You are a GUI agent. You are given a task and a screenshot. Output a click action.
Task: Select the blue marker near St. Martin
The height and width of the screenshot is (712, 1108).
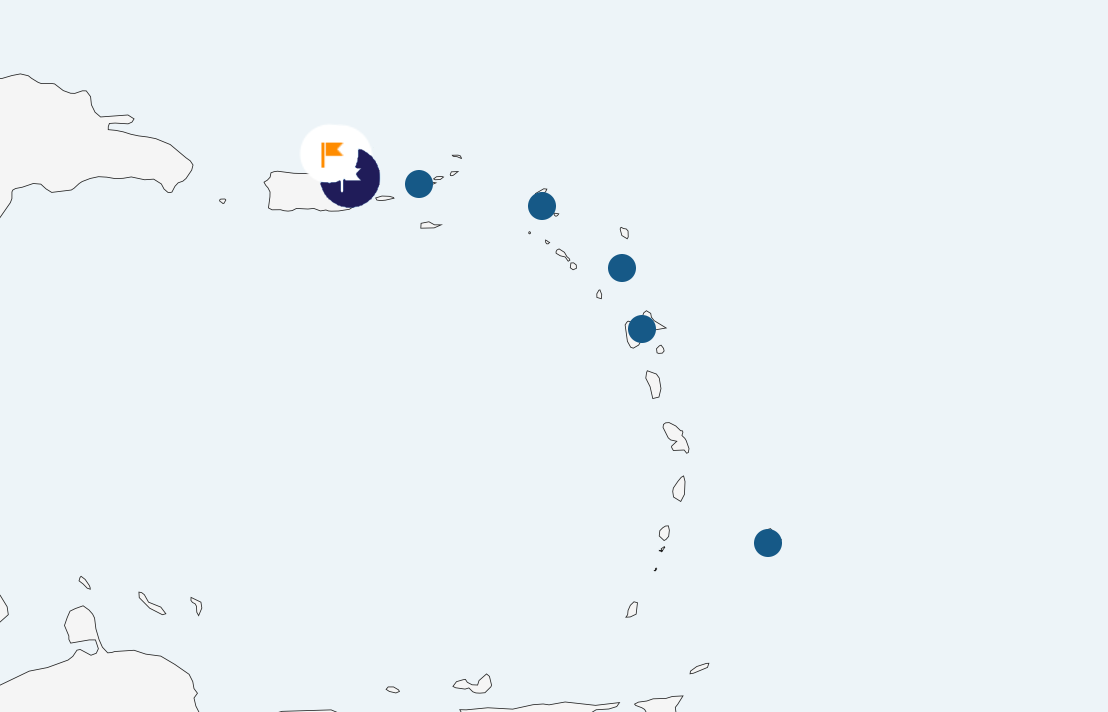tap(542, 206)
